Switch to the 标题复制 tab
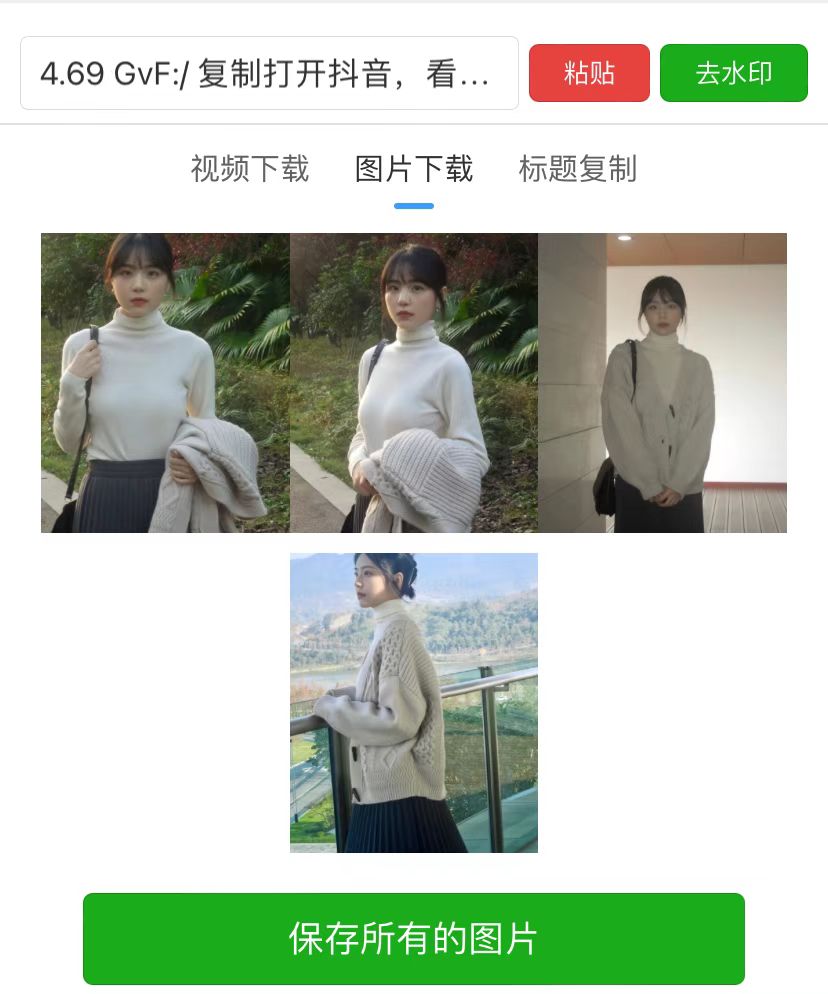Image resolution: width=828 pixels, height=994 pixels. click(x=577, y=169)
